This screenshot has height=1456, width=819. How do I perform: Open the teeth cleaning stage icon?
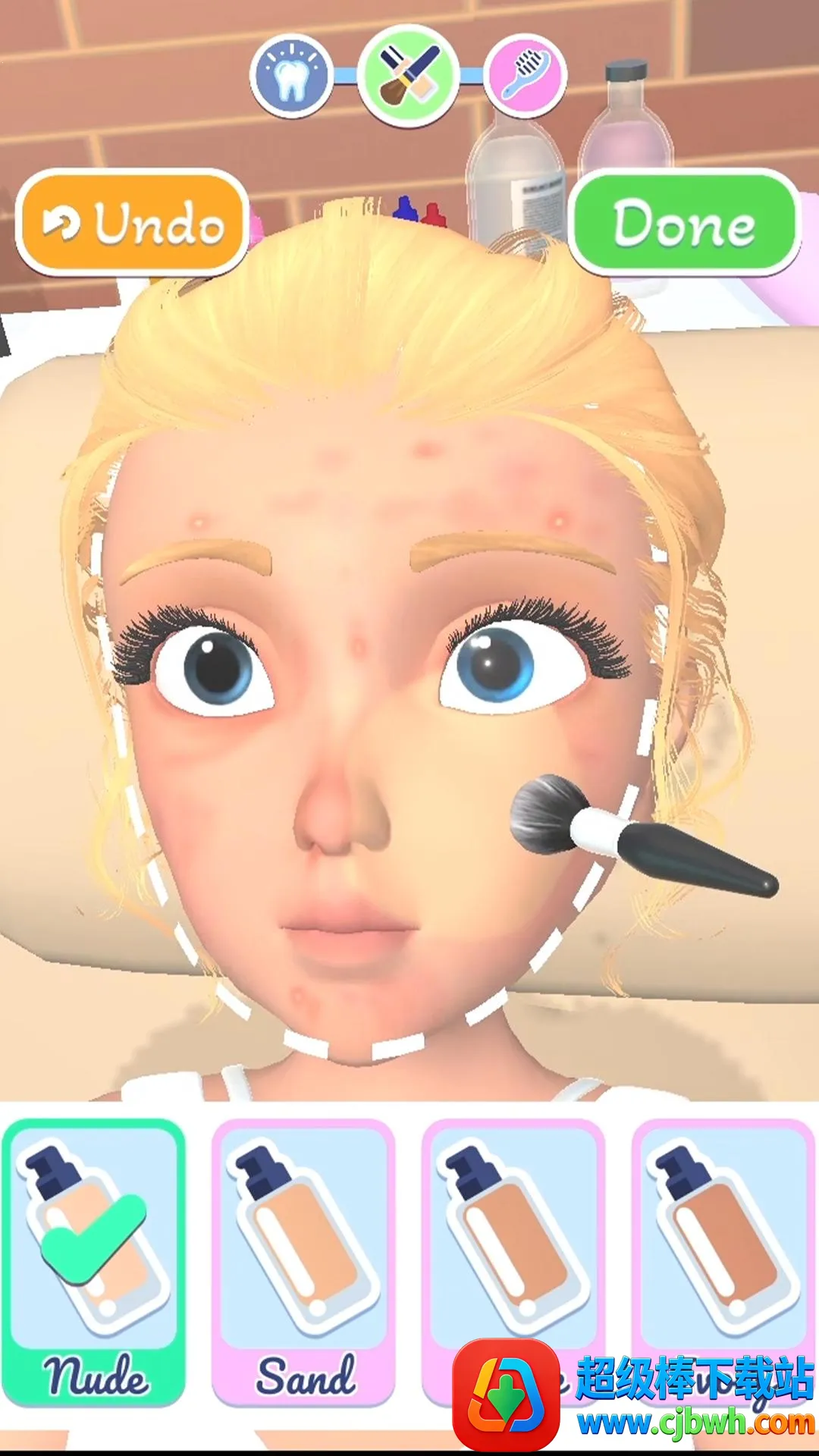pos(292,76)
